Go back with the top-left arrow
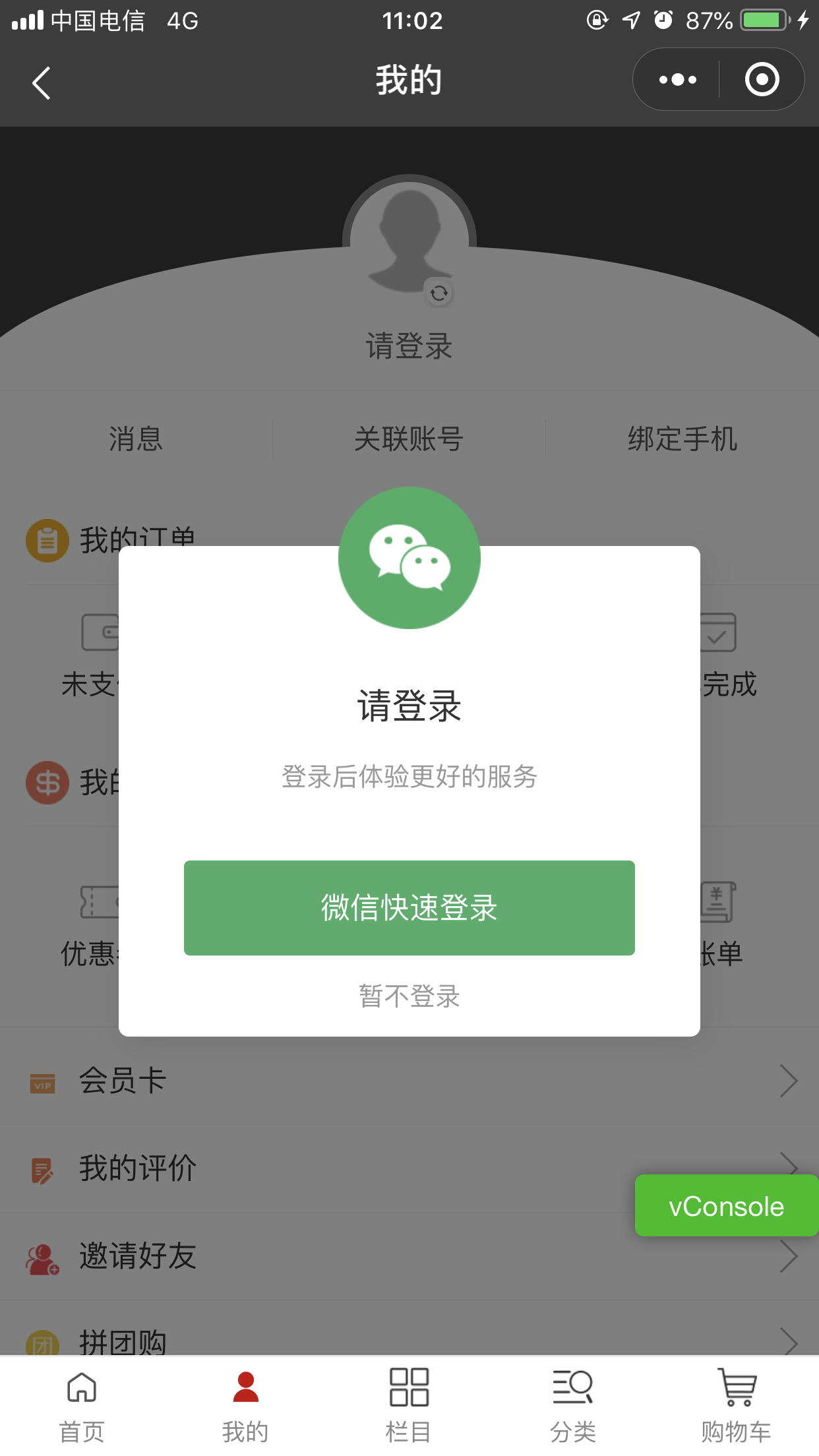 coord(42,83)
